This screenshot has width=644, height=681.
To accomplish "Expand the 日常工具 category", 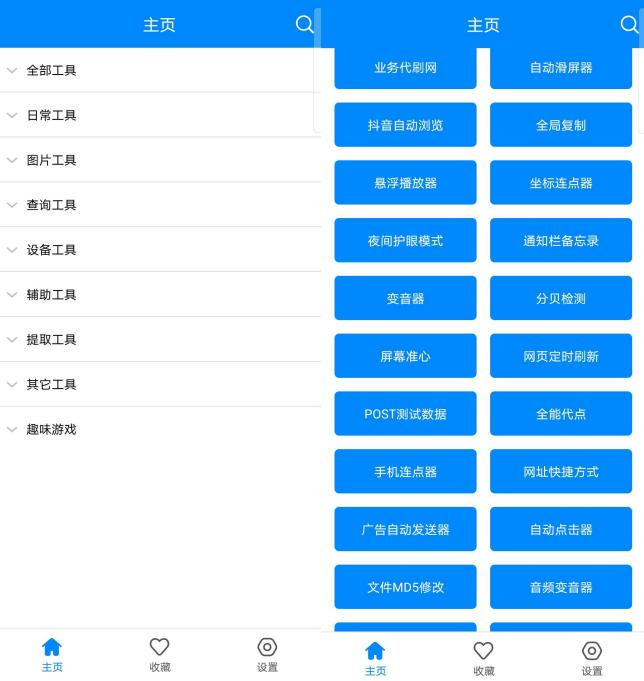I will tap(51, 115).
